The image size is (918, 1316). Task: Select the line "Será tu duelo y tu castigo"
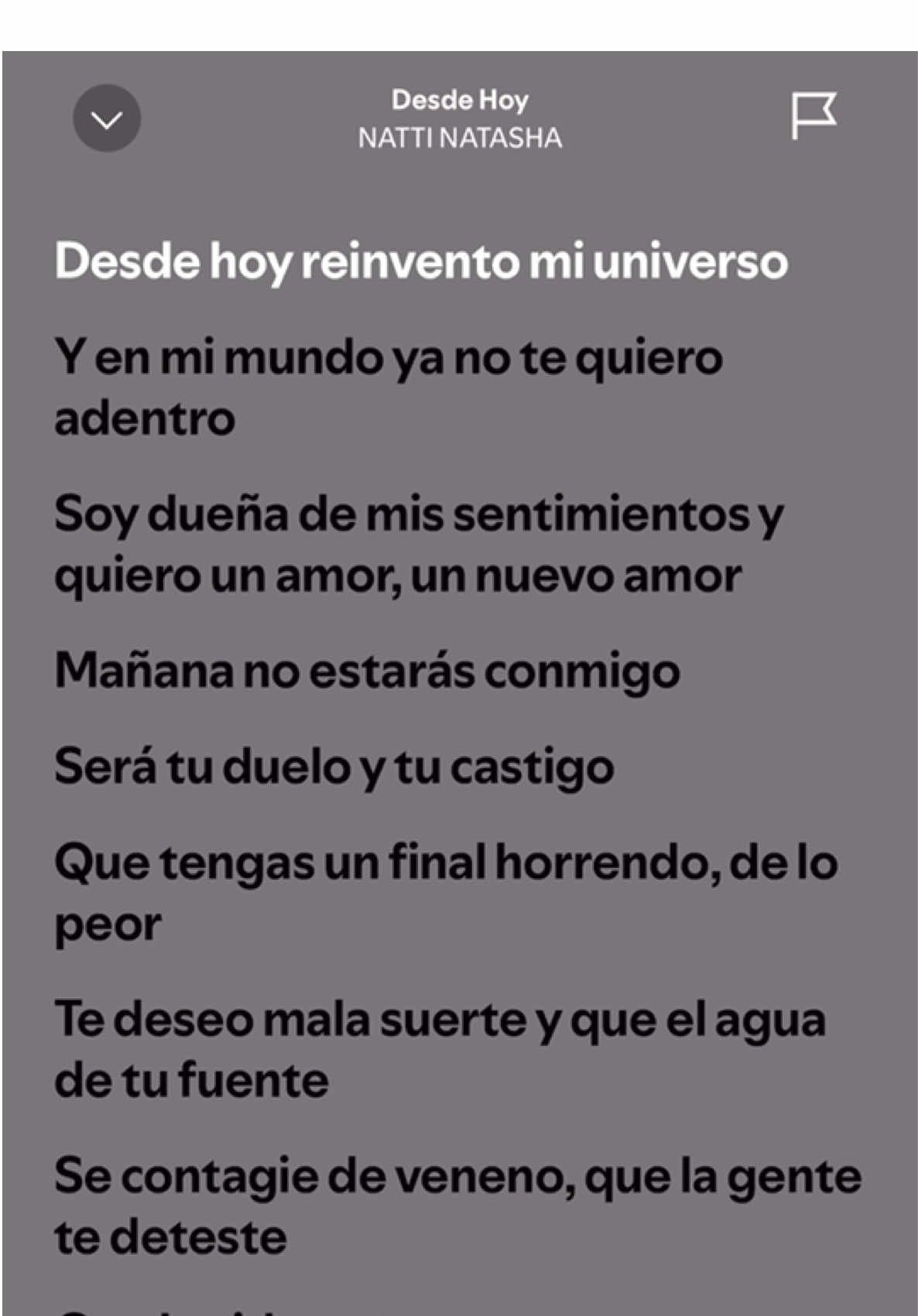coord(333,768)
